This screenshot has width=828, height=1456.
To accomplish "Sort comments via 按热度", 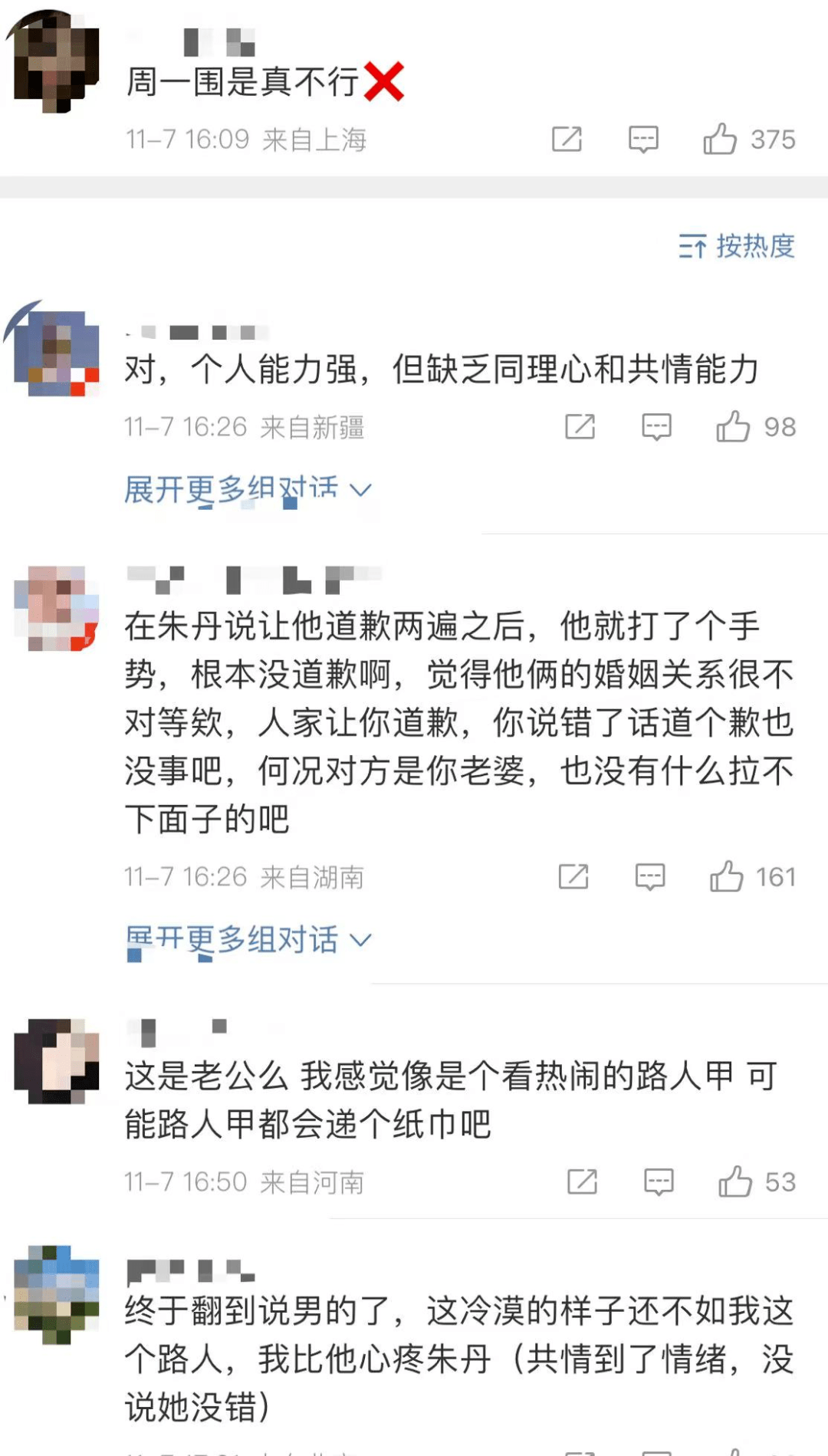I will coord(737,246).
